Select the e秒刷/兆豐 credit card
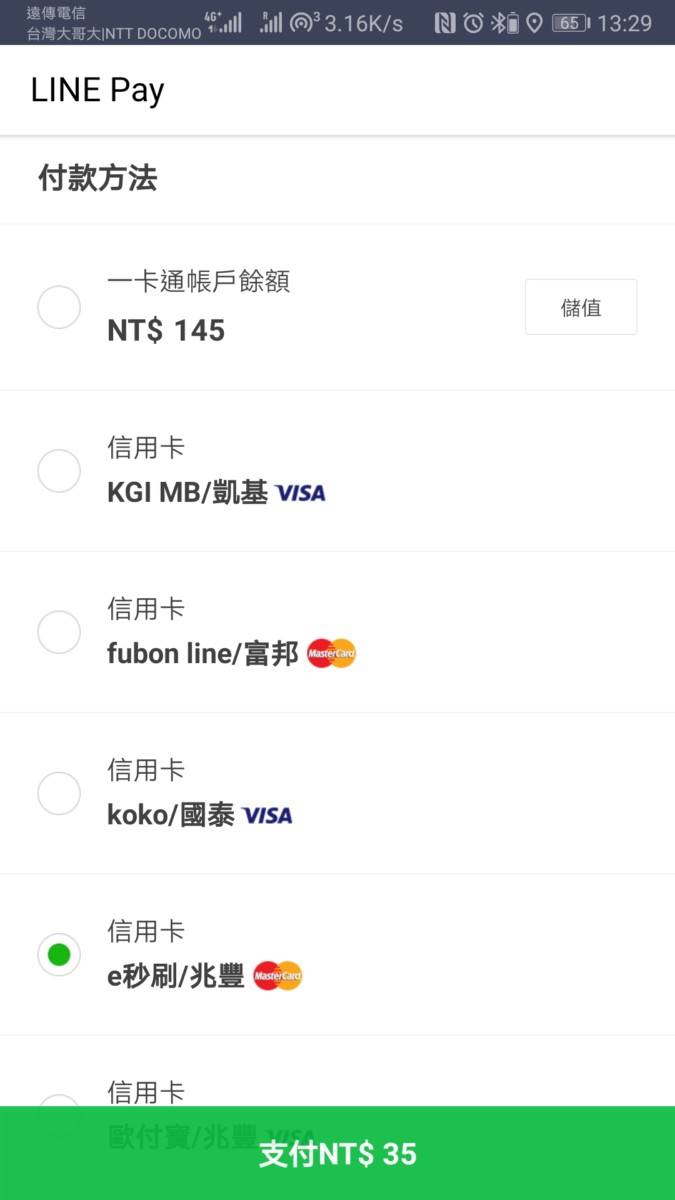Viewport: 675px width, 1200px height. (59, 954)
